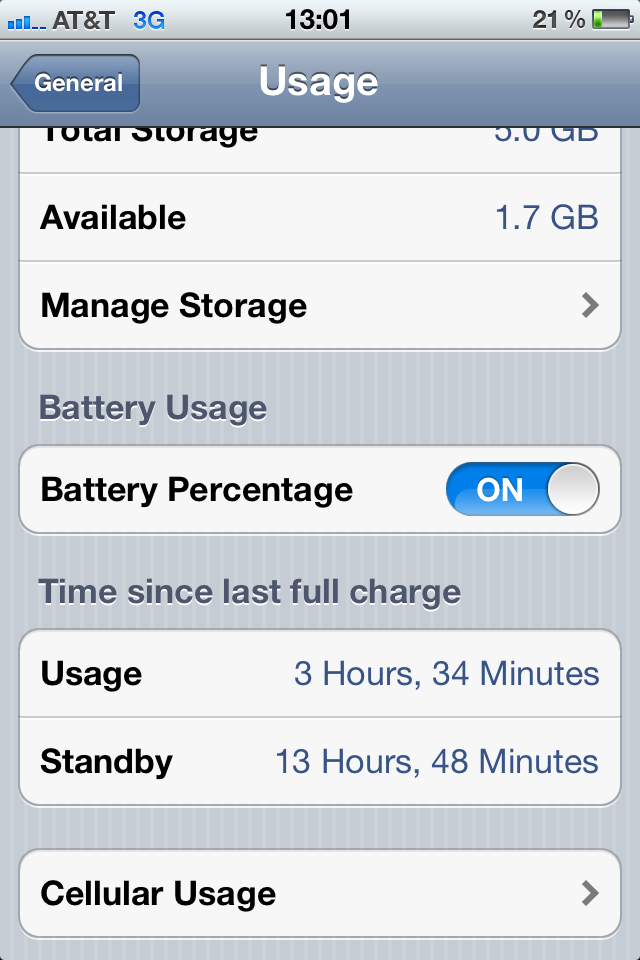The image size is (640, 960).
Task: Turn off the Battery Percentage switch
Action: click(x=522, y=489)
